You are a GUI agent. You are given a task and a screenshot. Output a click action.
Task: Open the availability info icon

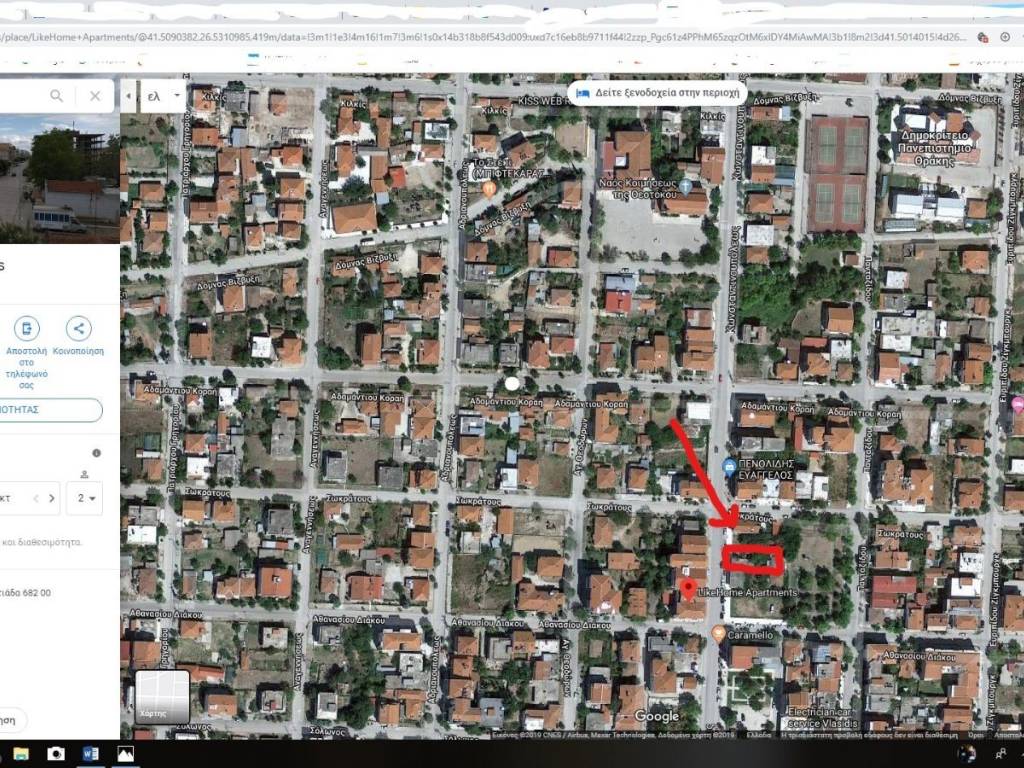96,453
